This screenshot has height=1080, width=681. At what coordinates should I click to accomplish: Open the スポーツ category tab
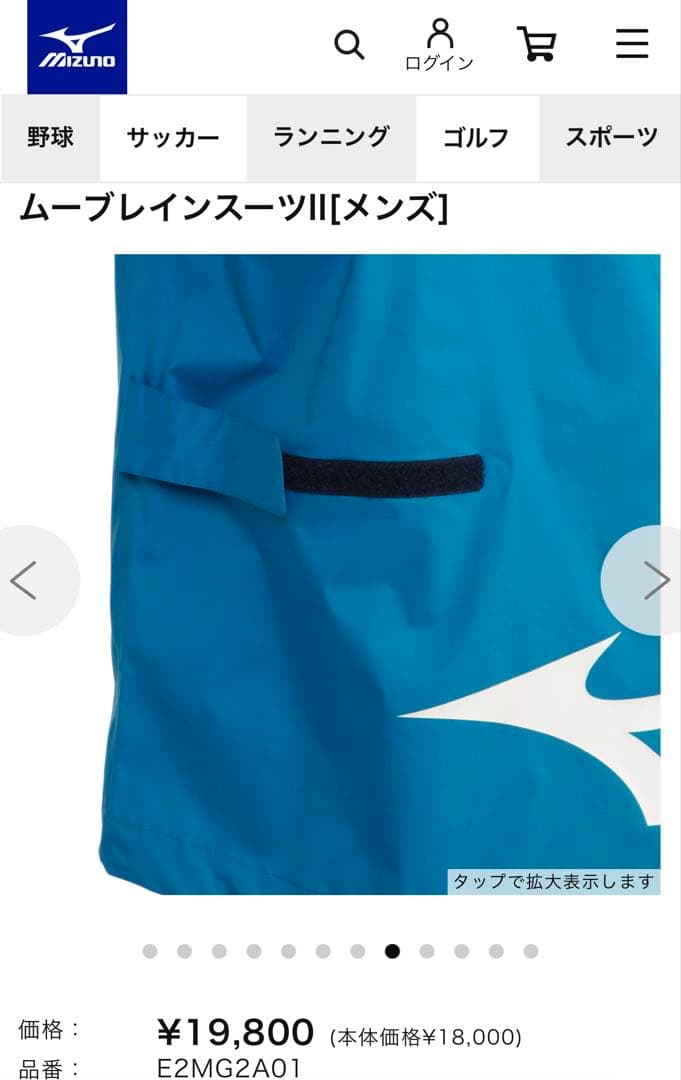611,138
